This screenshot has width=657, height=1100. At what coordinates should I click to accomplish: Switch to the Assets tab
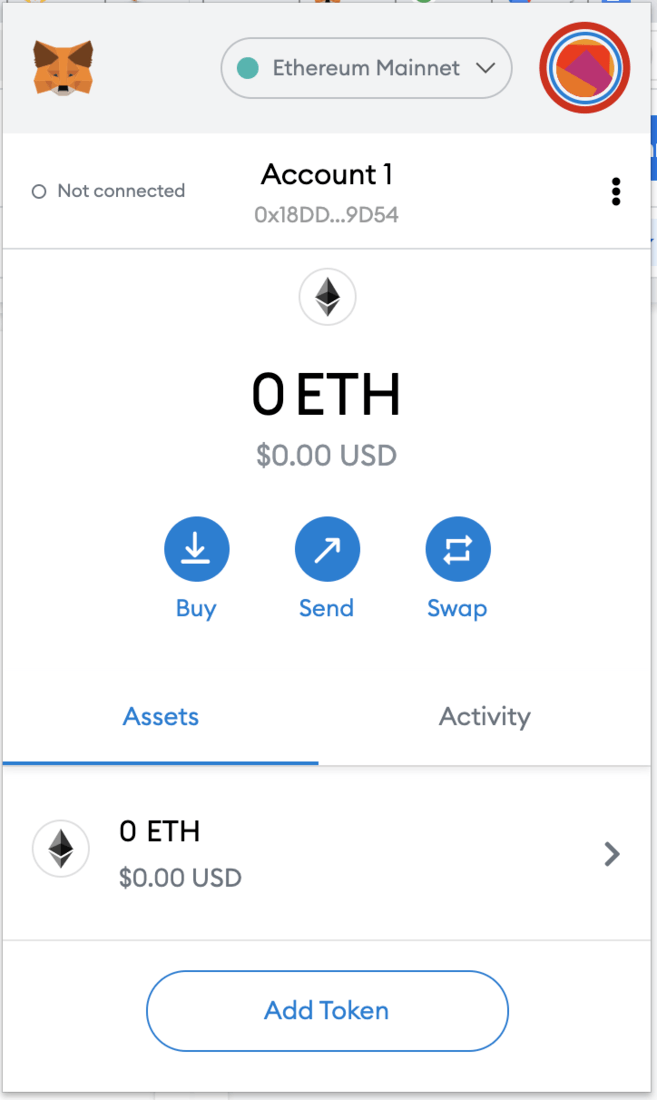[x=161, y=717]
